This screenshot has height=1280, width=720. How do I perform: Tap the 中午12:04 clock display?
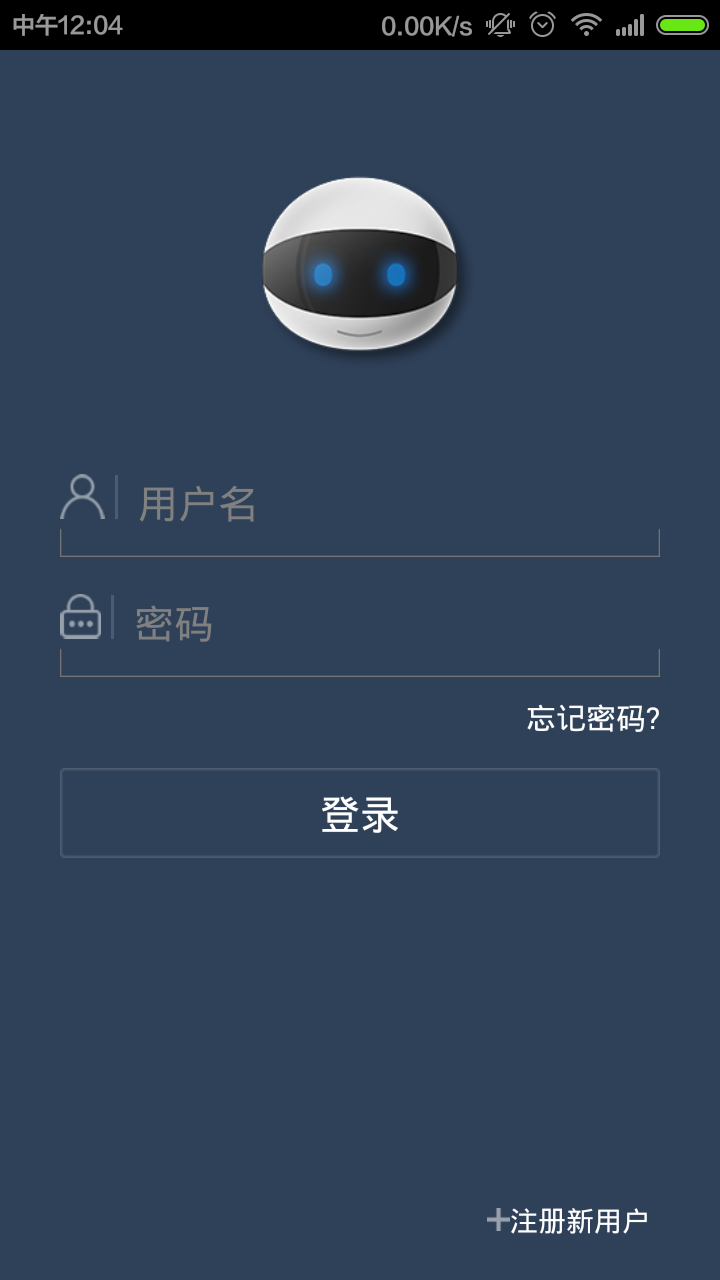coord(70,24)
